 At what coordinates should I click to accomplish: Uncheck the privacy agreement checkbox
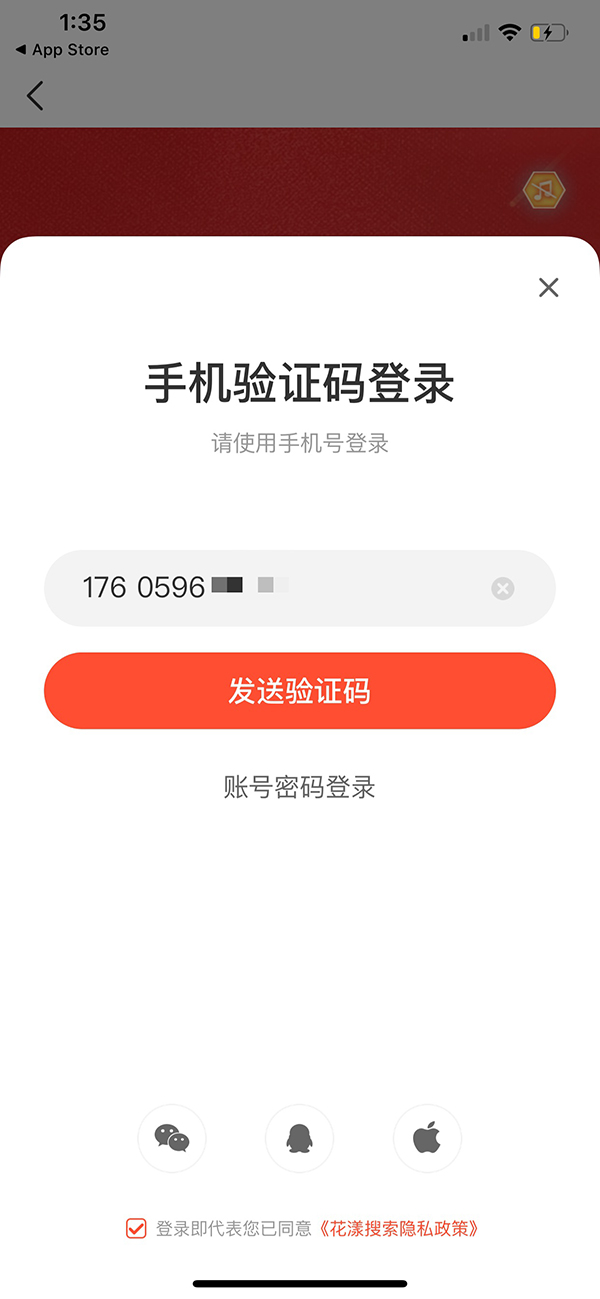pyautogui.click(x=136, y=1228)
